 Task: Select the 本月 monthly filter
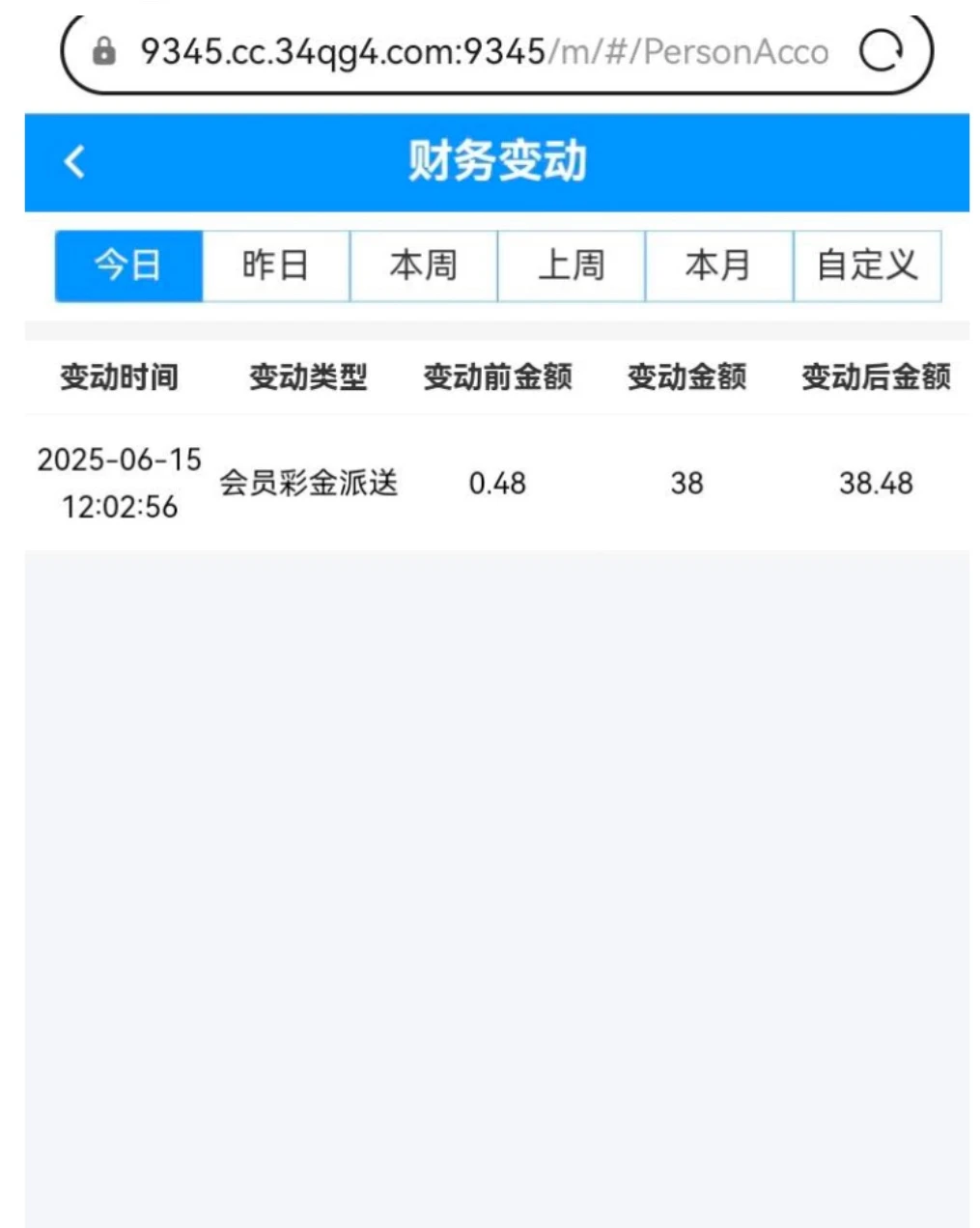pos(718,266)
